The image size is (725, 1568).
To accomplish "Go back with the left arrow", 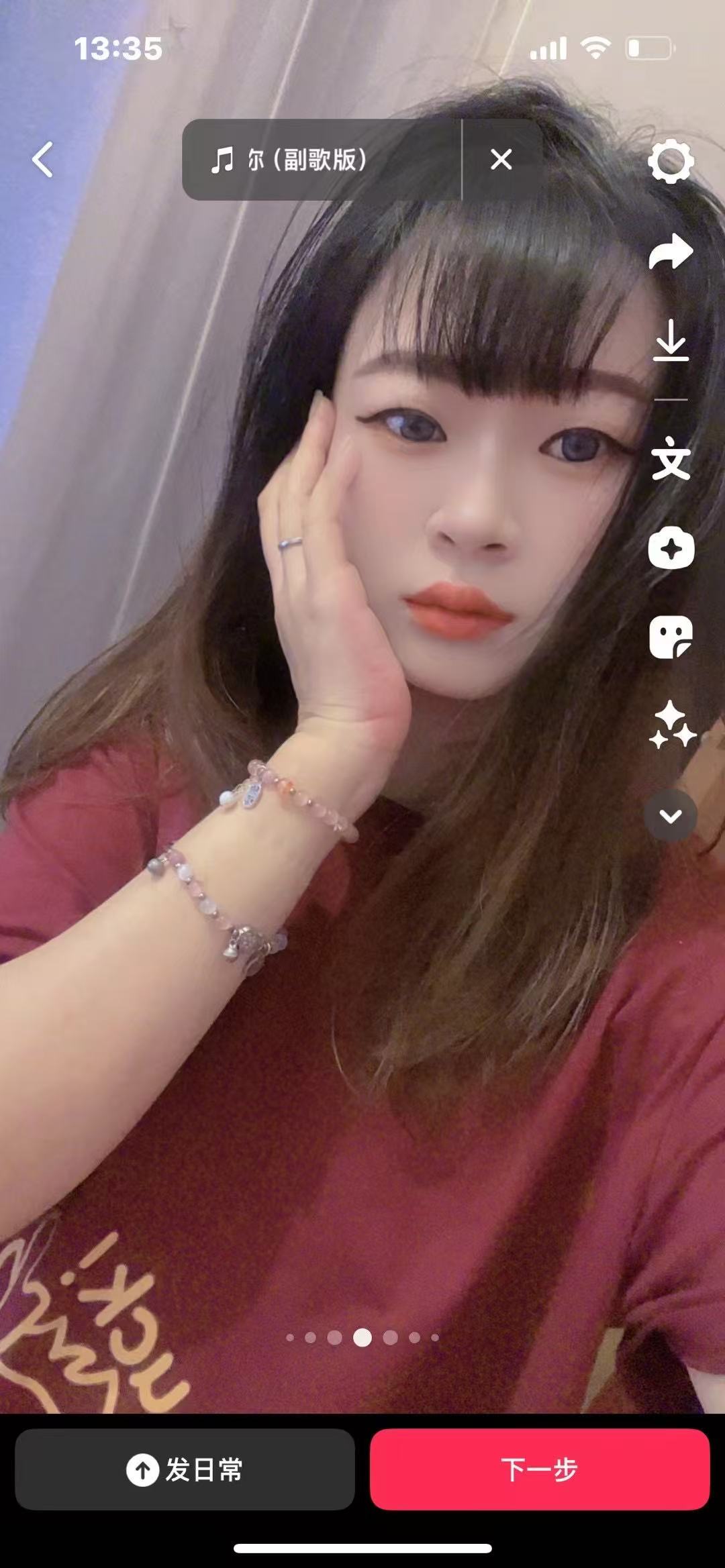I will pos(43,160).
